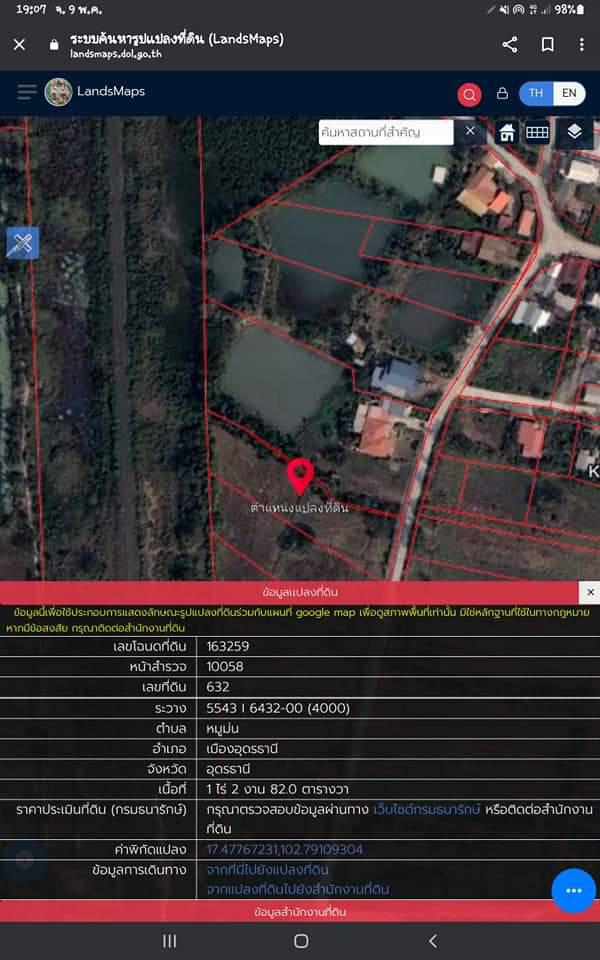Open the LandsMaps hamburger menu
The width and height of the screenshot is (600, 960).
coord(26,92)
